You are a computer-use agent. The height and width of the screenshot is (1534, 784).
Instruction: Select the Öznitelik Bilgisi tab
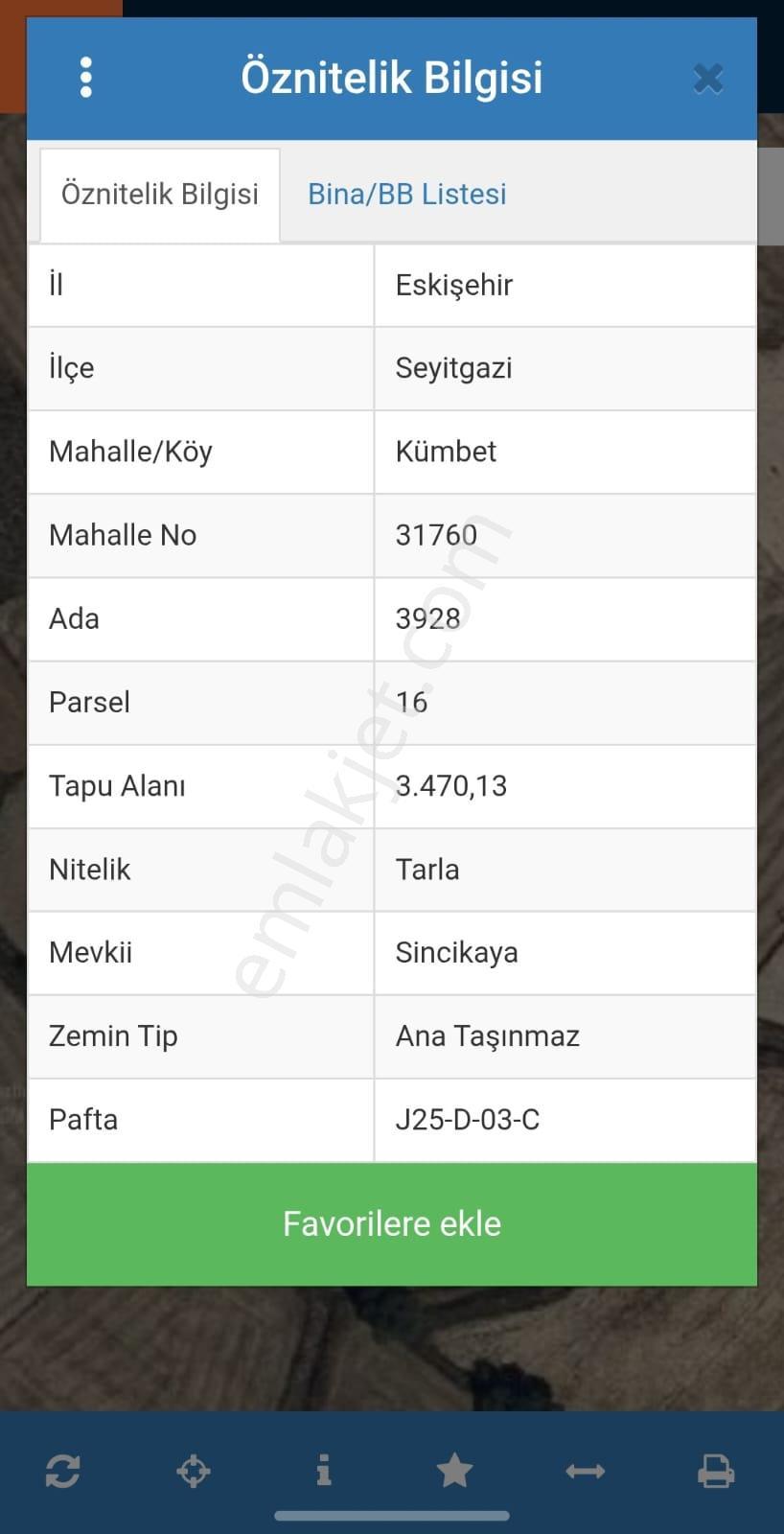click(160, 195)
